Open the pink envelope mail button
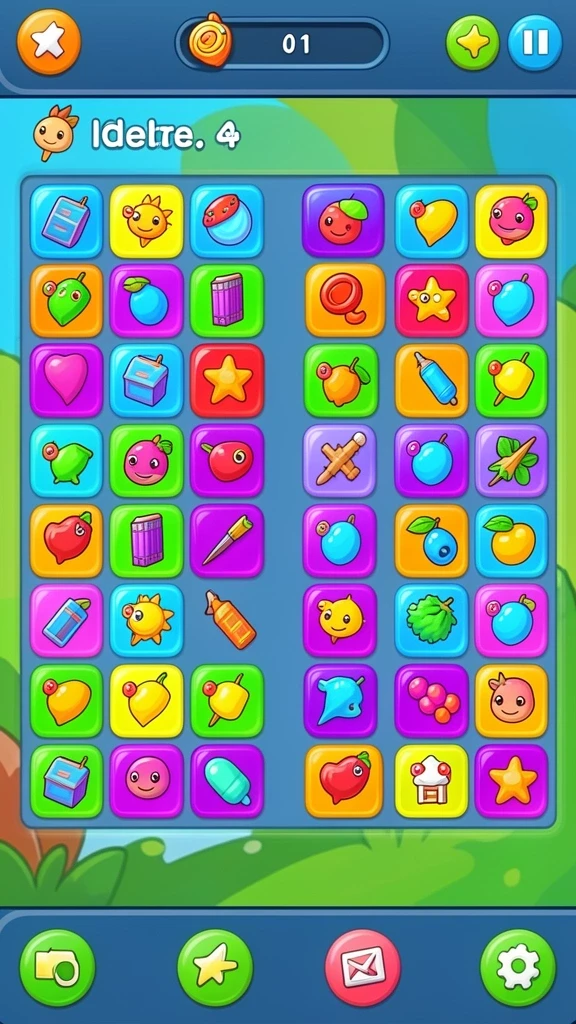The image size is (576, 1024). (363, 967)
